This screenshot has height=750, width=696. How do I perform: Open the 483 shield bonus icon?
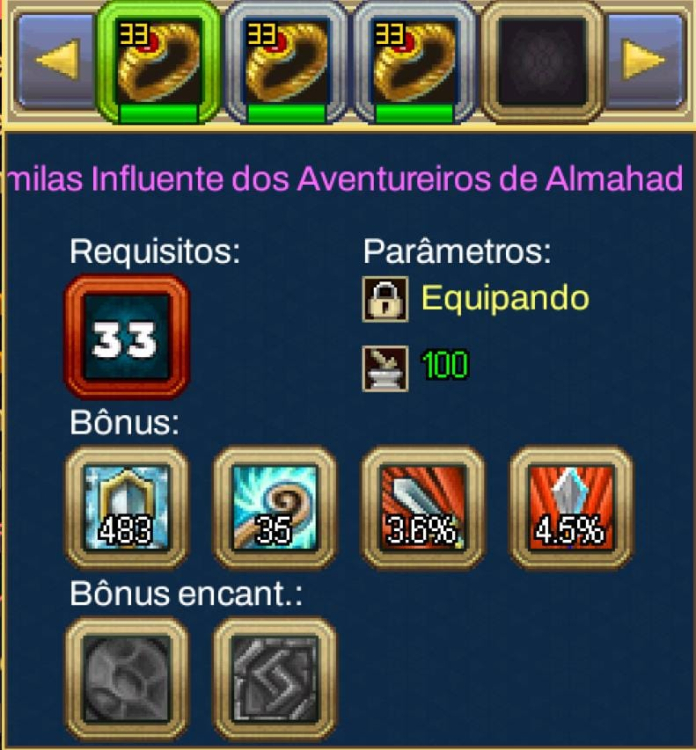click(126, 507)
